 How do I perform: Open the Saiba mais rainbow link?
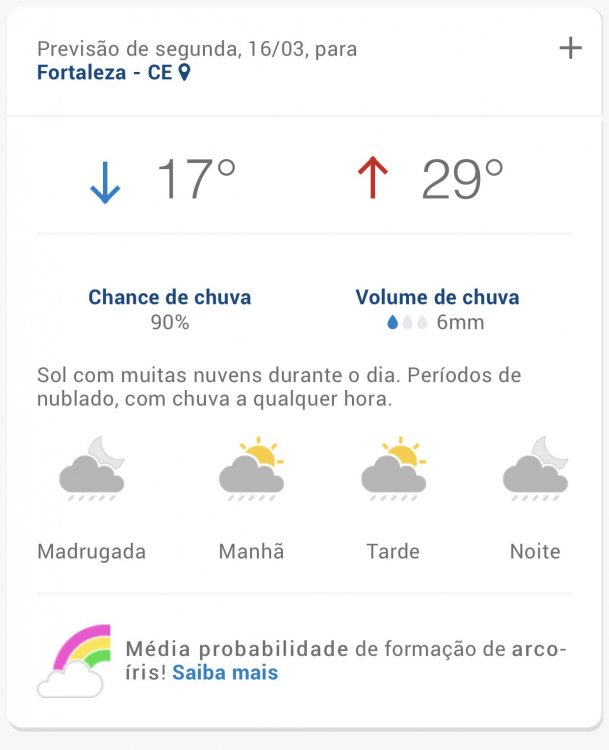tap(225, 673)
